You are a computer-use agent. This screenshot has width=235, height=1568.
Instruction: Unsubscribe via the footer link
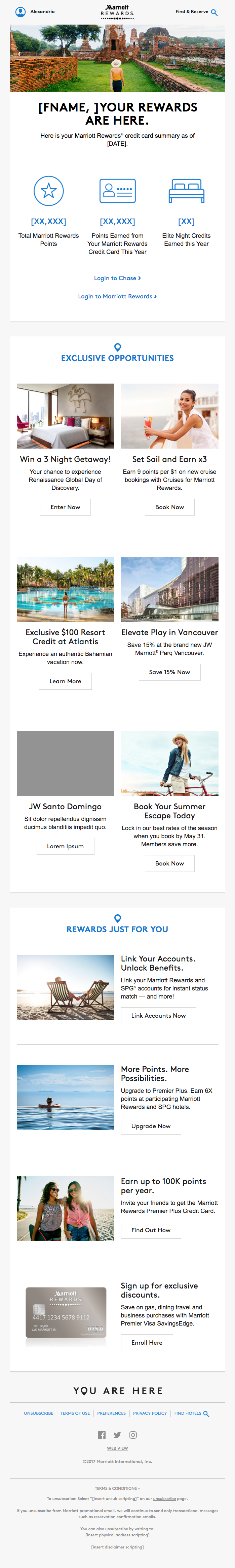[38, 1413]
